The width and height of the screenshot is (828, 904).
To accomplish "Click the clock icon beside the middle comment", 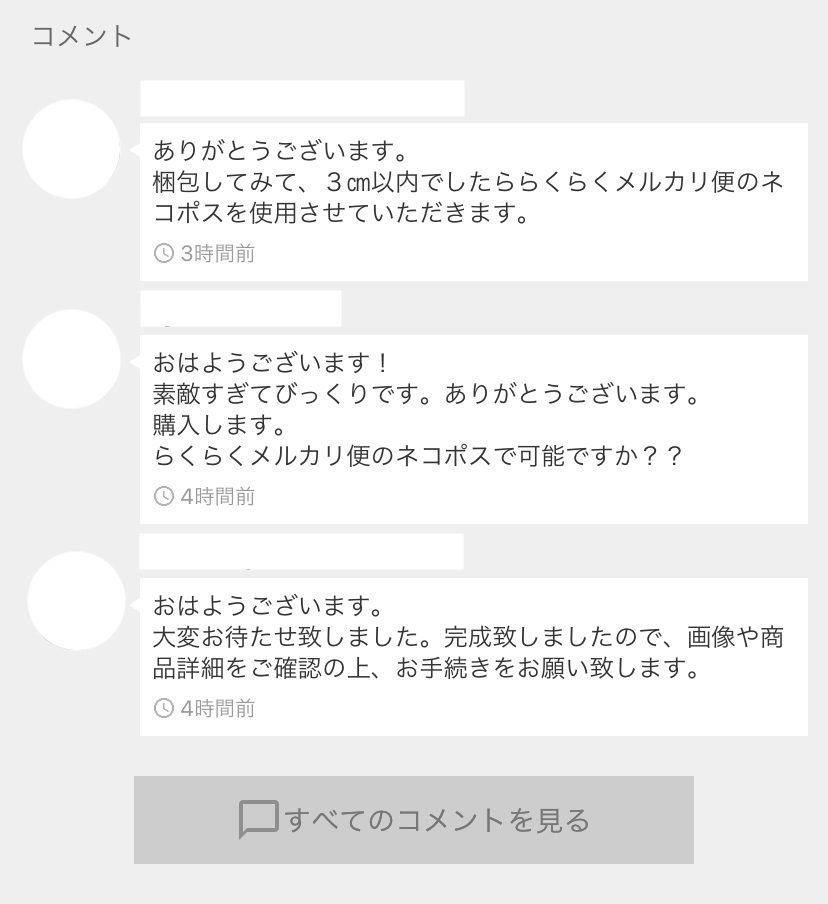I will (163, 496).
